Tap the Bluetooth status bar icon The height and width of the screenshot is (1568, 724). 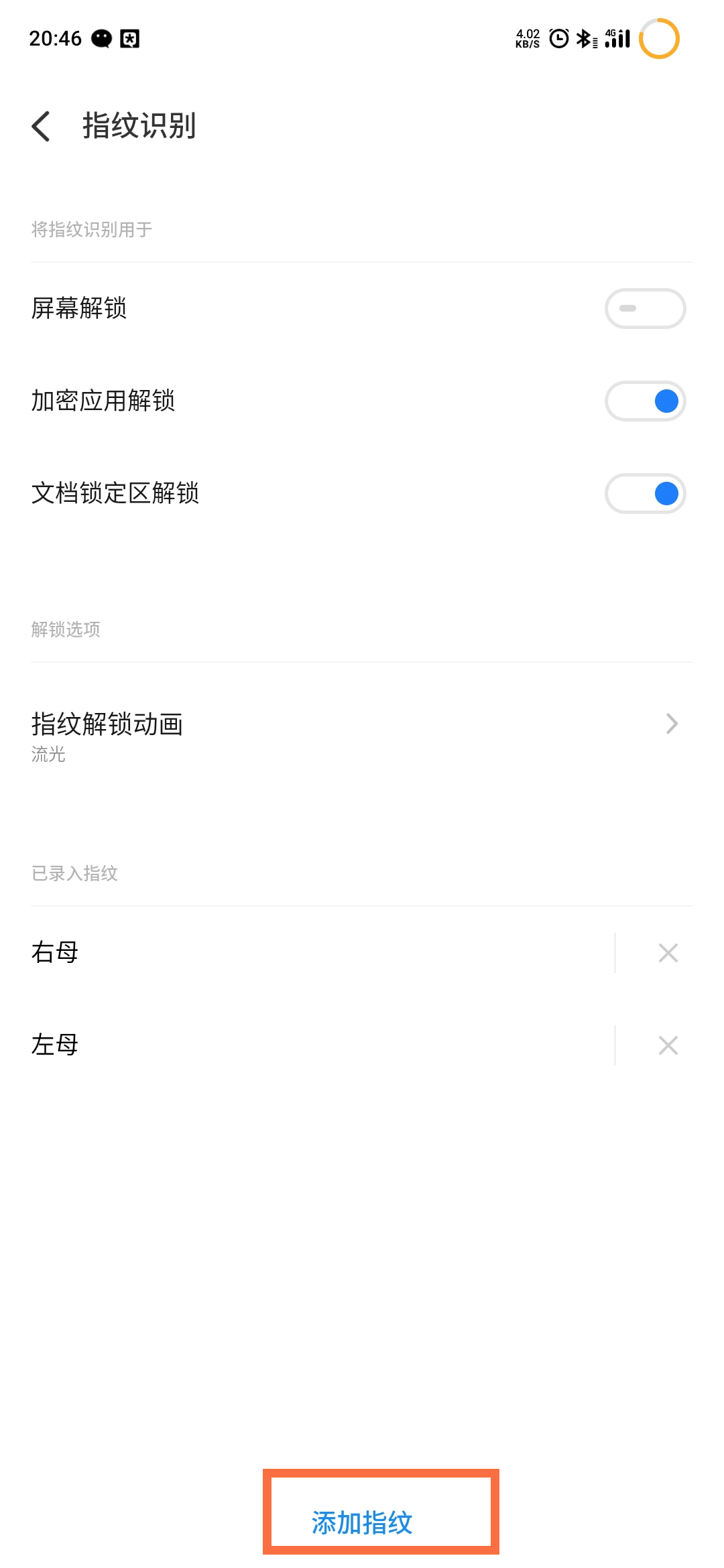pos(585,38)
